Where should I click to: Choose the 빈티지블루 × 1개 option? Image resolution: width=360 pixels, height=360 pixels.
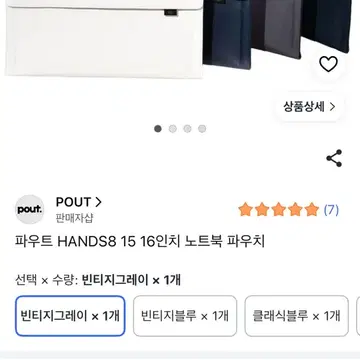pyautogui.click(x=185, y=316)
